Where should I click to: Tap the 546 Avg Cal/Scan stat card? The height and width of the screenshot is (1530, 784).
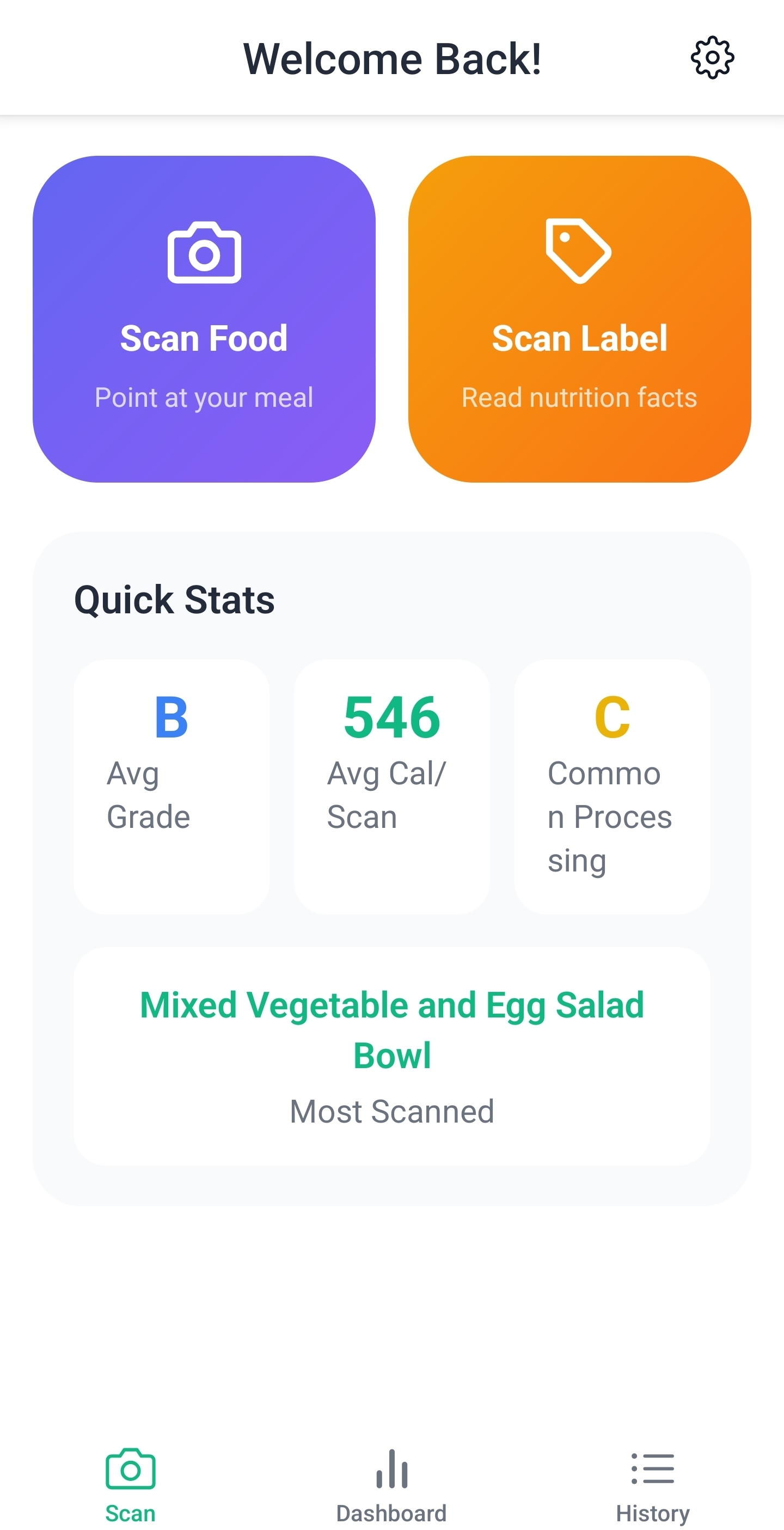click(391, 790)
